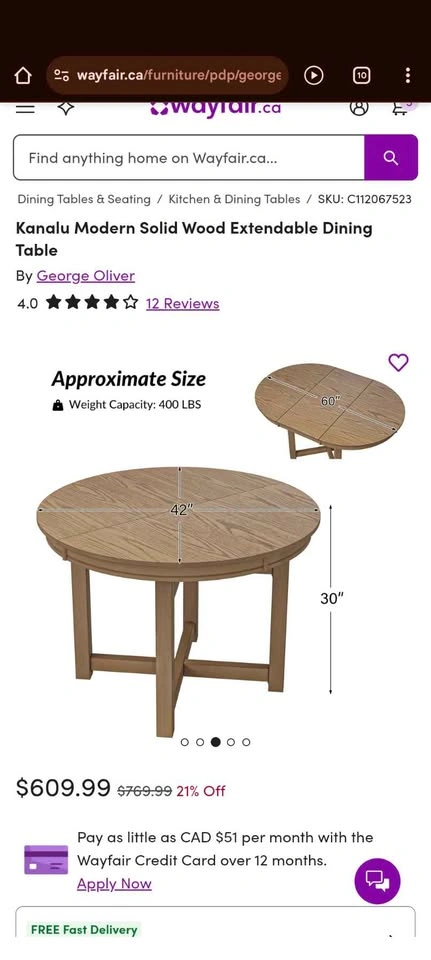431x960 pixels.
Task: Tap the play icon in the browser toolbar
Action: pos(314,75)
